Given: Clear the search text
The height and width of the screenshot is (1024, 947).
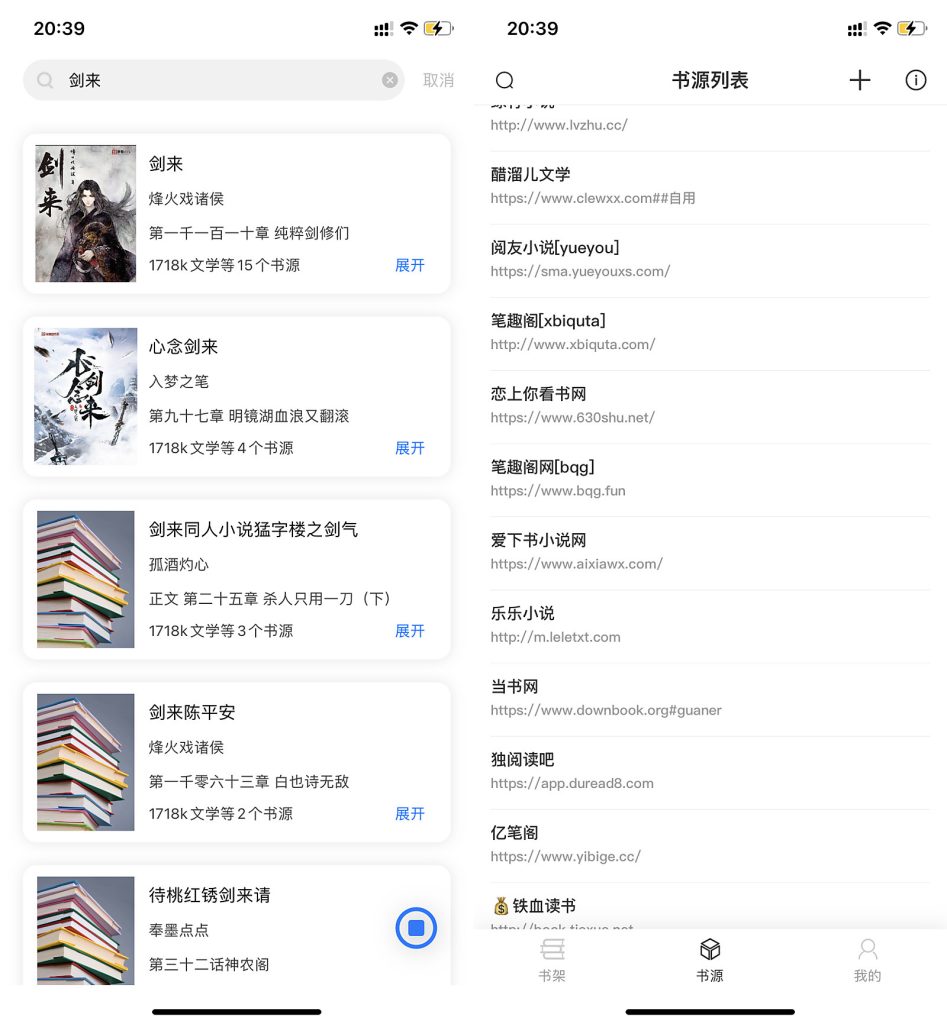Looking at the screenshot, I should coord(390,80).
